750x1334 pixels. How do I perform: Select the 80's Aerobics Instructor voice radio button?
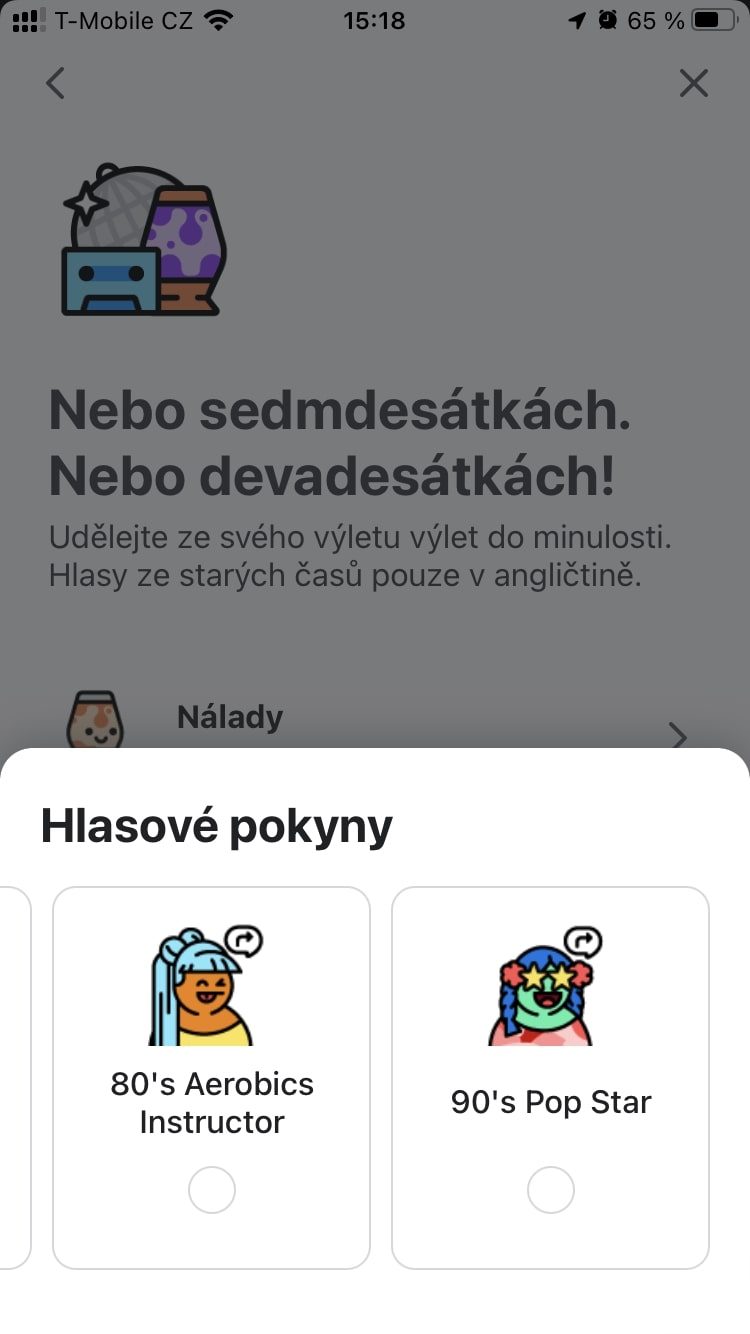[x=212, y=1190]
